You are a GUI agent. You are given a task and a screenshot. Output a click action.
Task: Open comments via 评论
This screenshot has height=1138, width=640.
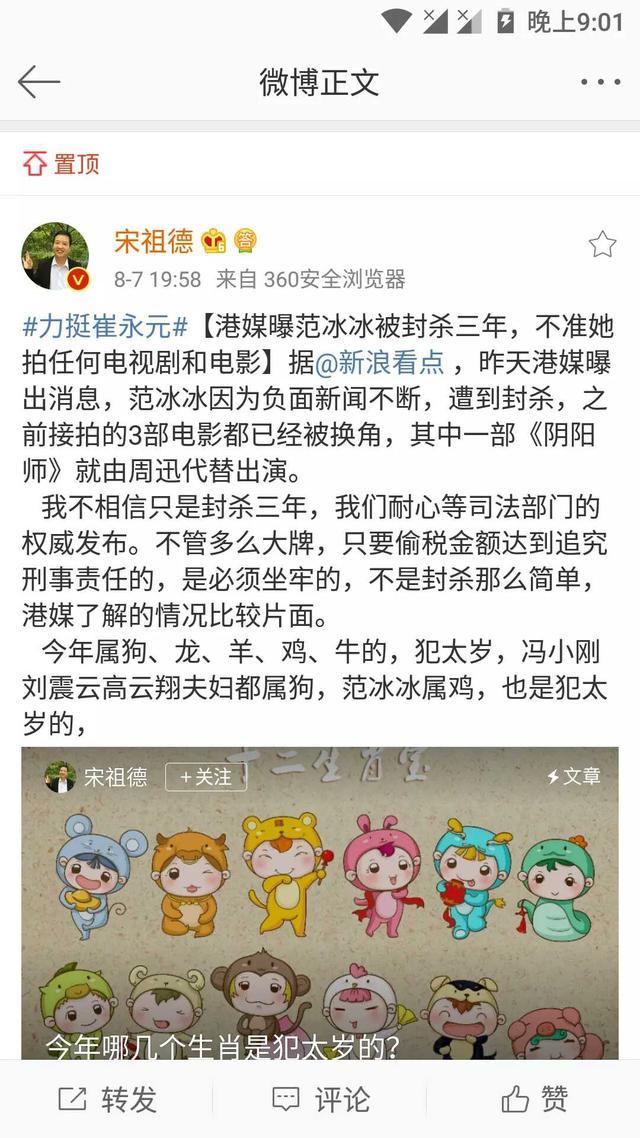coord(320,1100)
